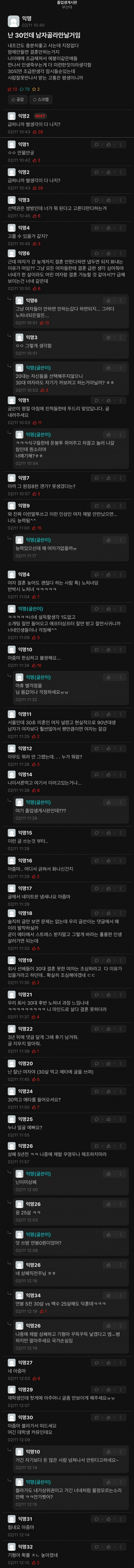Open the more options on 익명1's comment 'ㅇㅇ 안물안궁'
134x1568 pixels.
click(x=121, y=144)
